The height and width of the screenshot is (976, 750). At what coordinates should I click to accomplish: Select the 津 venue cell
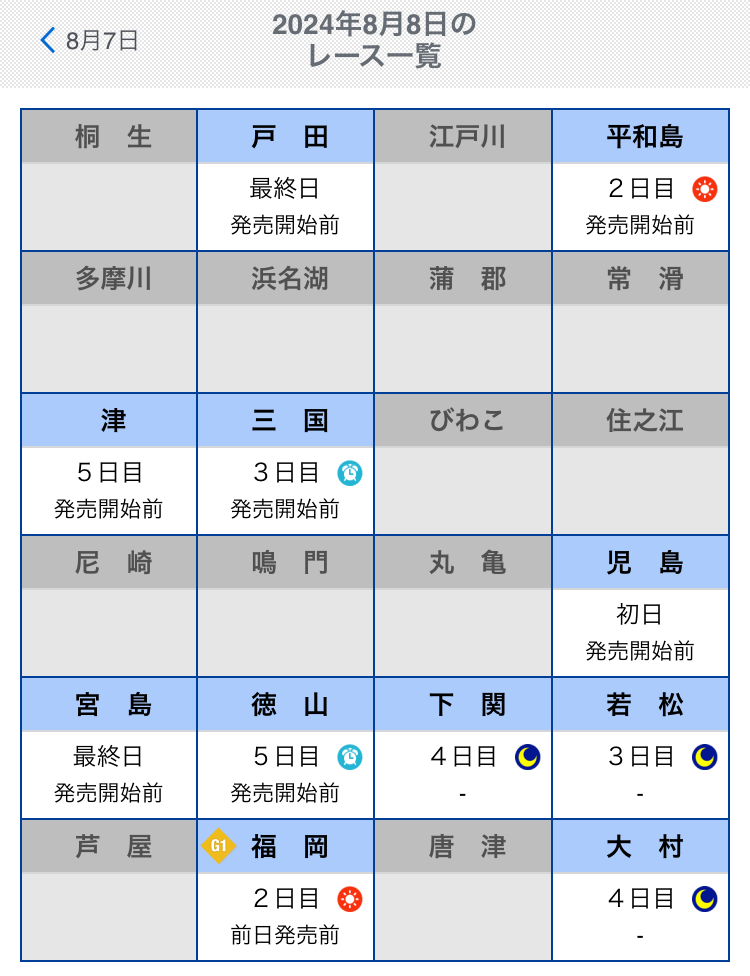pos(109,465)
